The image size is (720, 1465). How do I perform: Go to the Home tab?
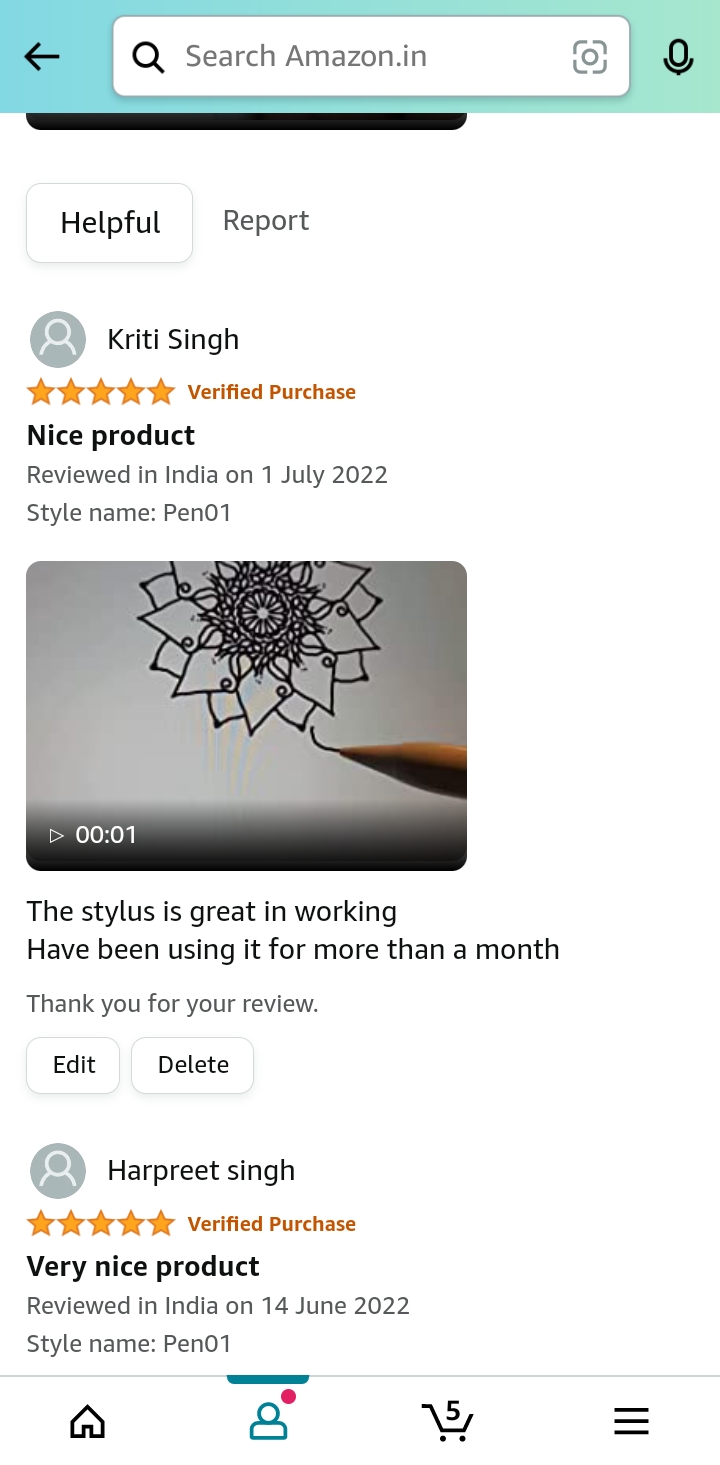(x=87, y=1420)
